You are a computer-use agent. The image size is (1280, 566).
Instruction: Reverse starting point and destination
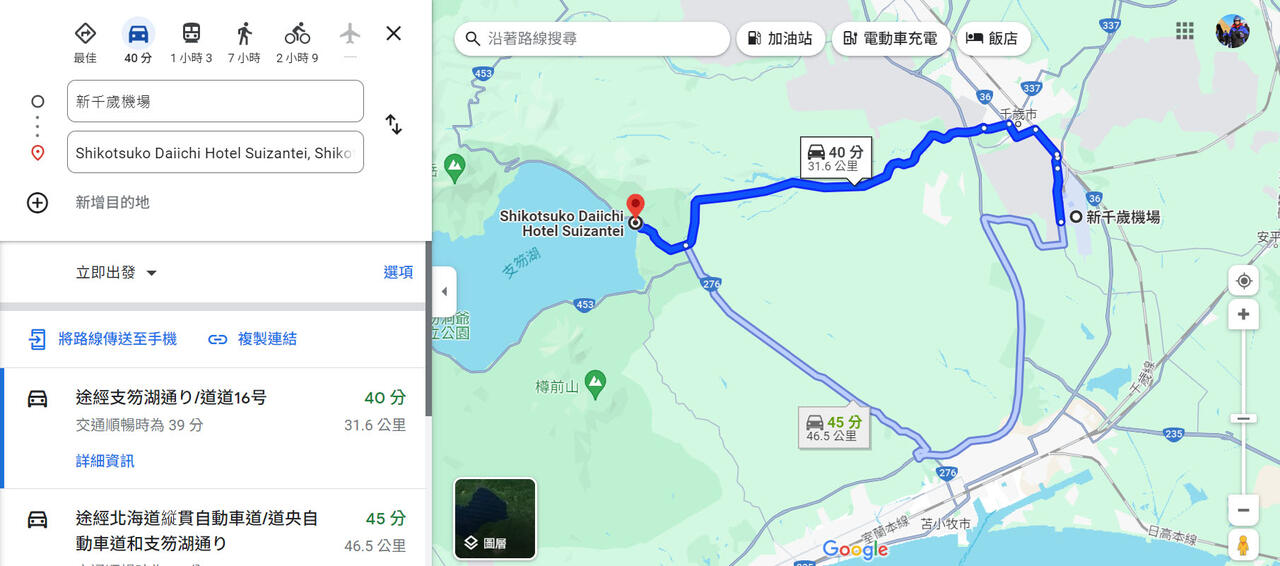[394, 125]
